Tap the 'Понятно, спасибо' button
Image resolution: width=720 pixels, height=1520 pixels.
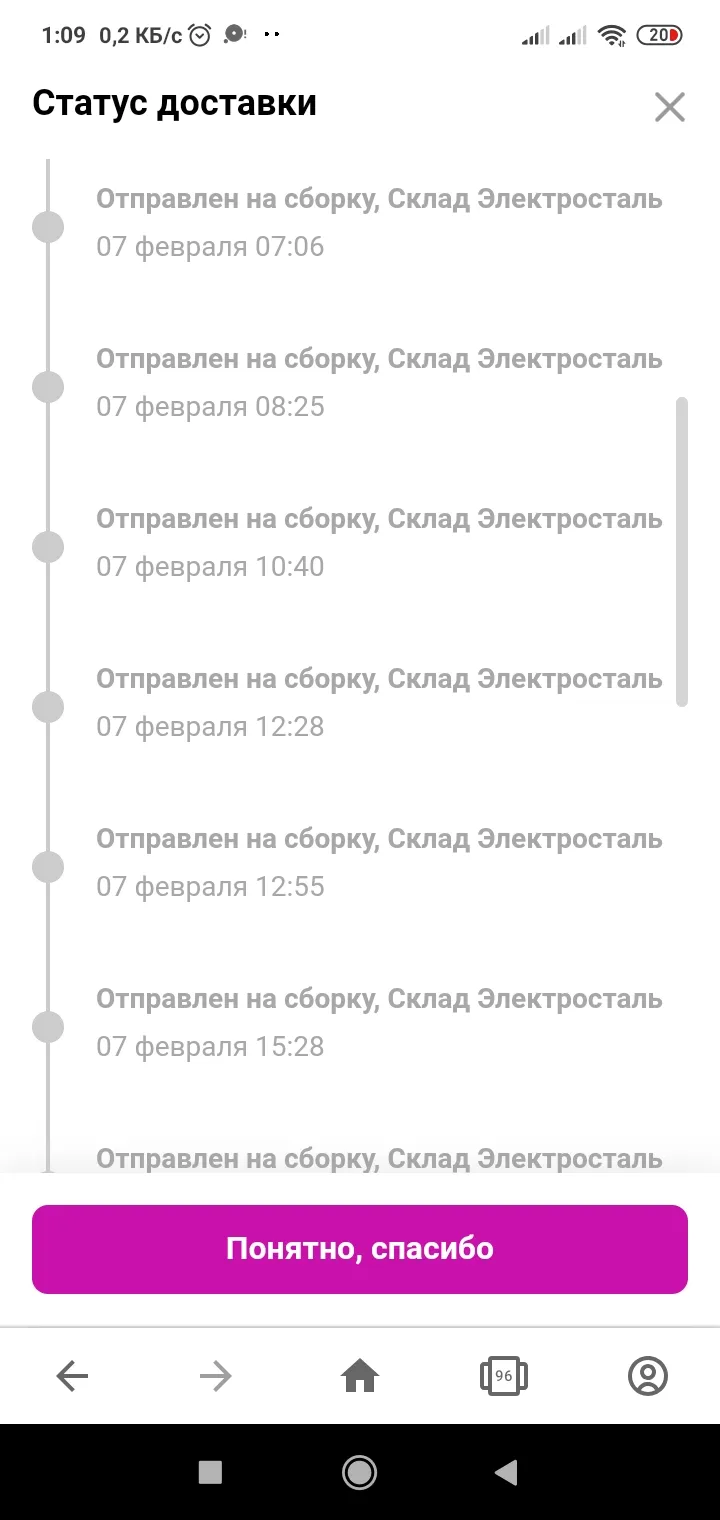tap(360, 1249)
